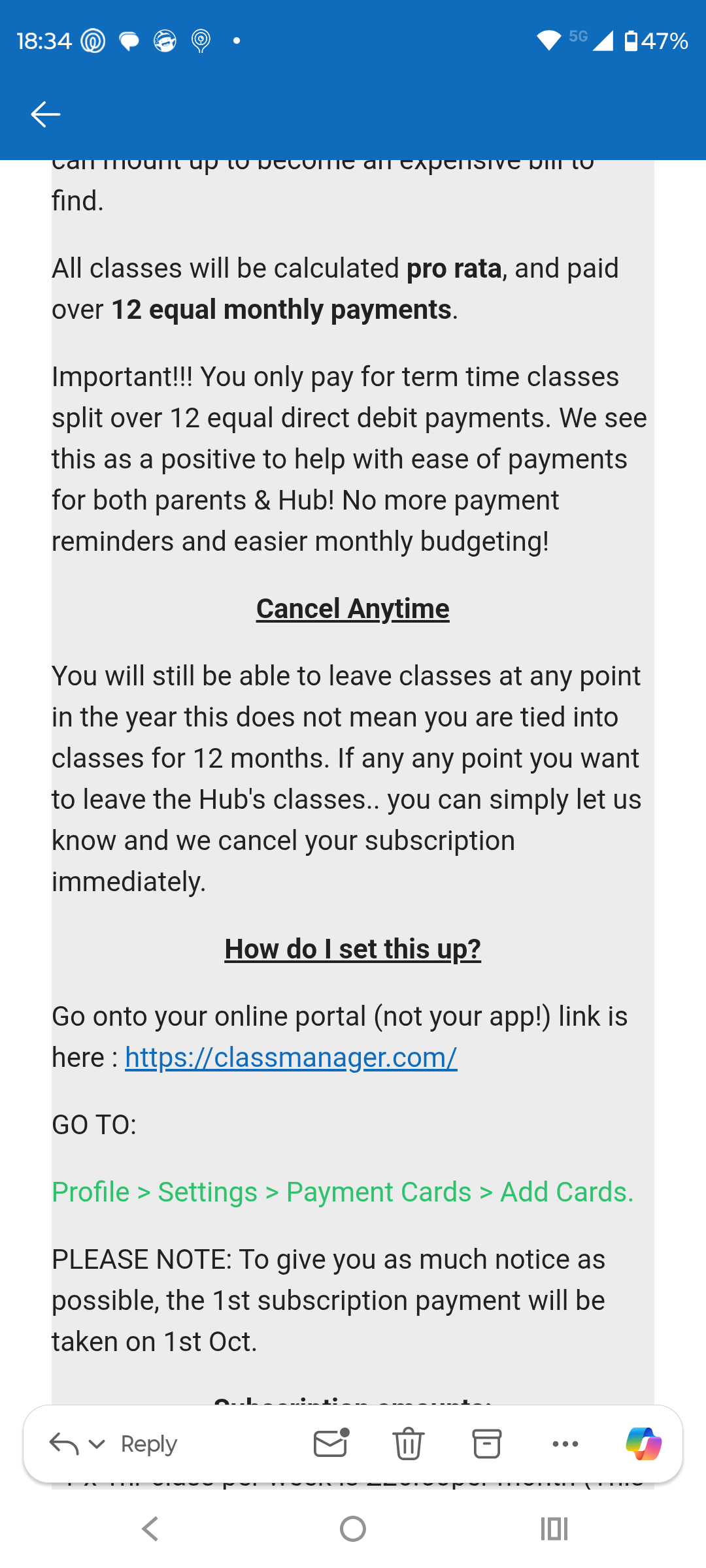The image size is (706, 1568).
Task: Reply to this email
Action: tap(148, 1444)
